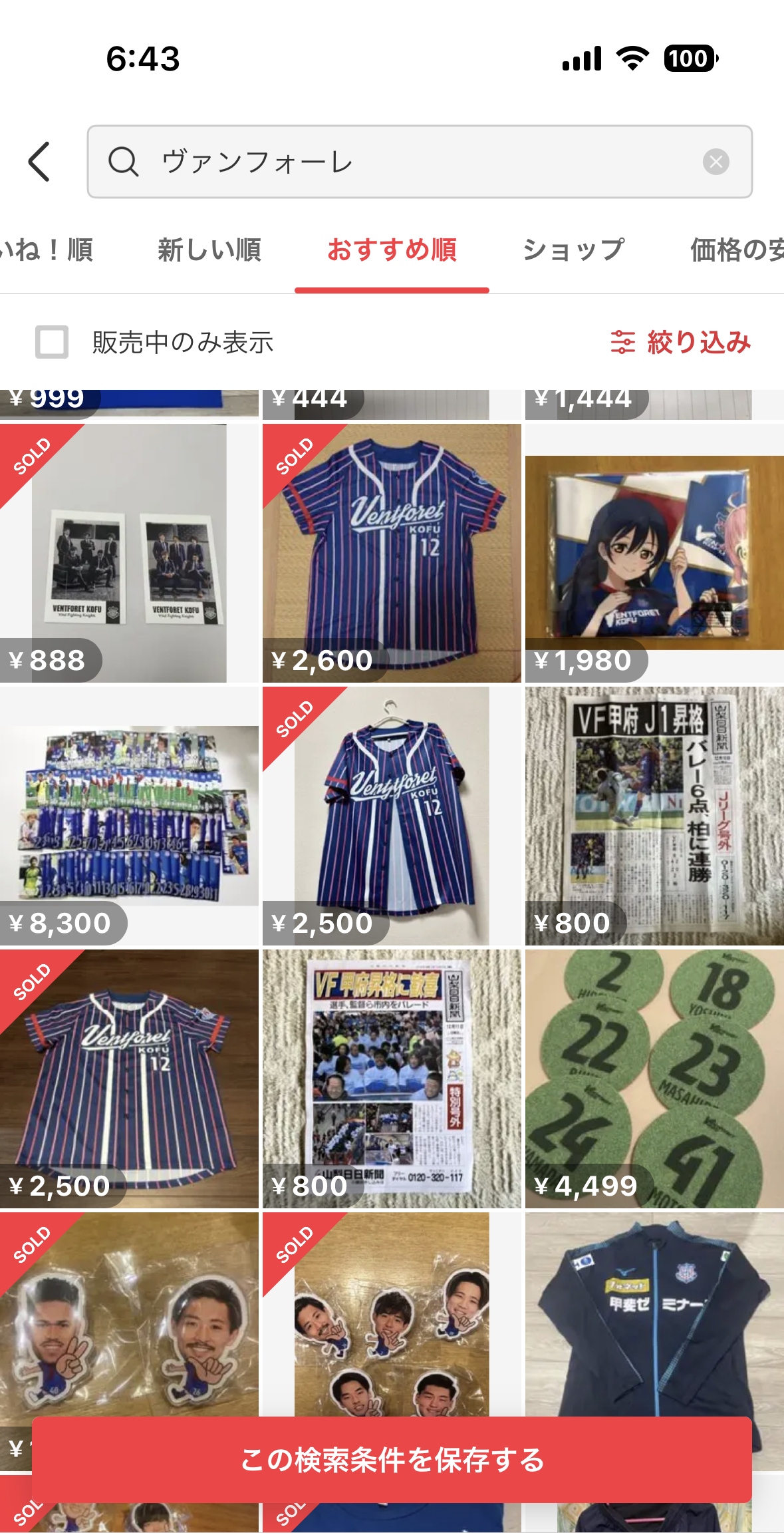Go back using the arrow
This screenshot has width=784, height=1535.
(x=39, y=162)
